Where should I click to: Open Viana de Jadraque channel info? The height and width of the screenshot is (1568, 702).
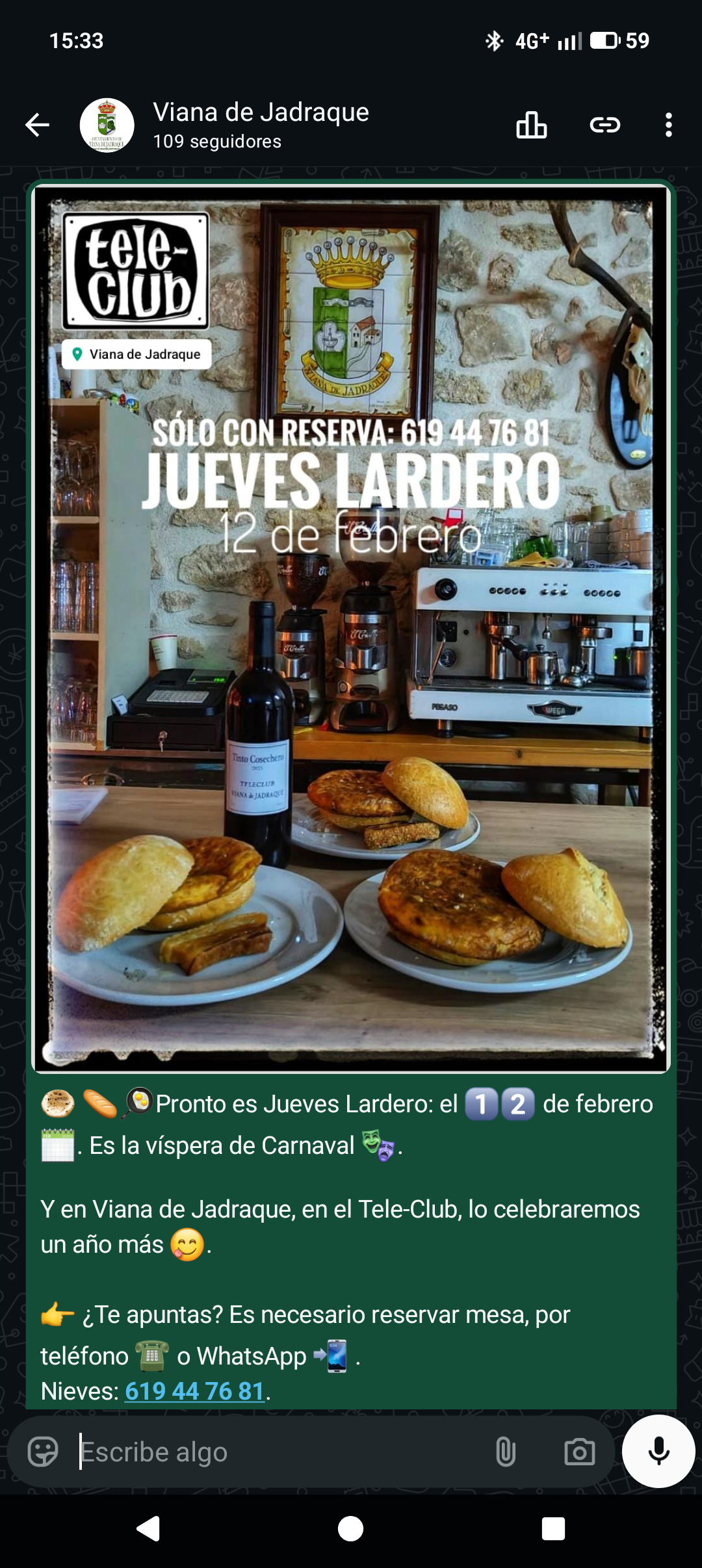(x=260, y=125)
